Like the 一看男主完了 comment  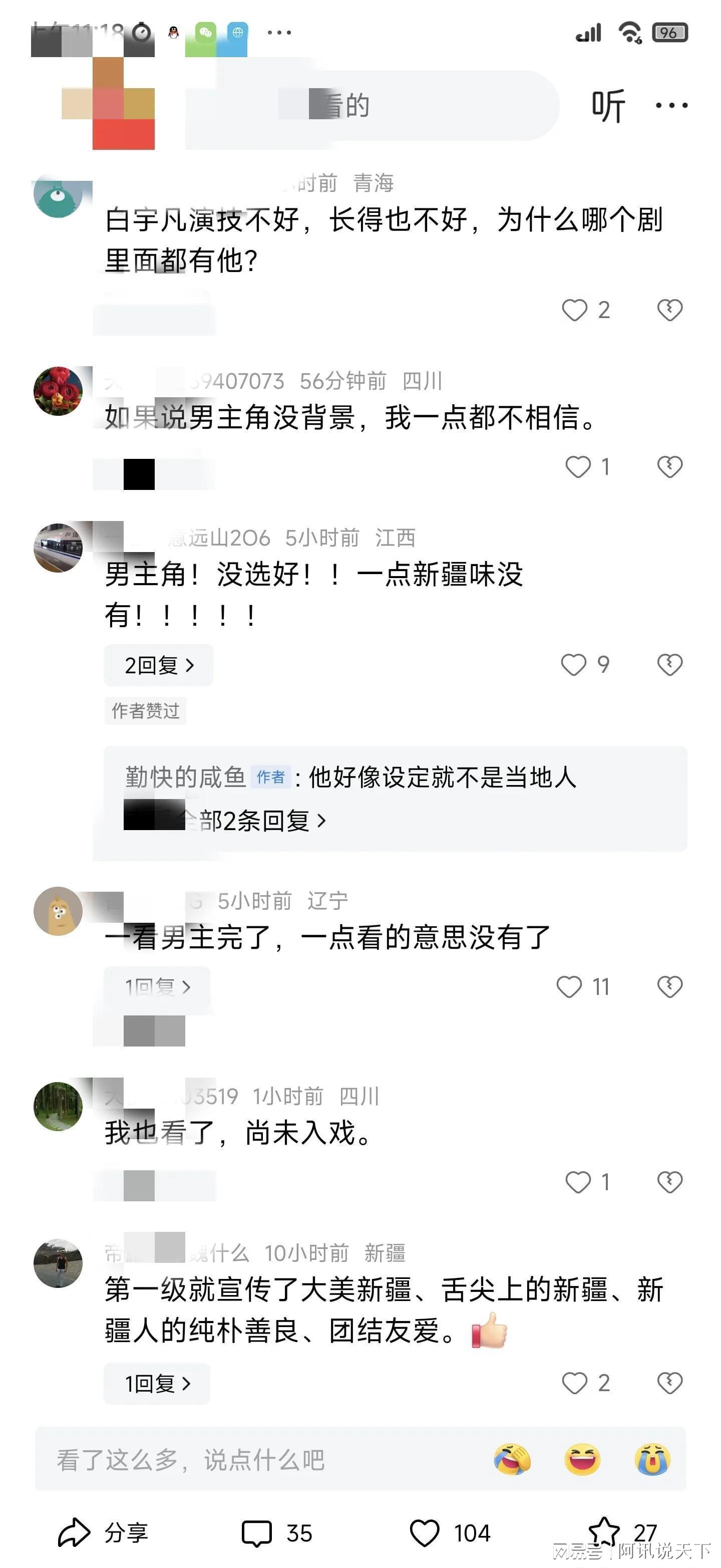tap(569, 987)
